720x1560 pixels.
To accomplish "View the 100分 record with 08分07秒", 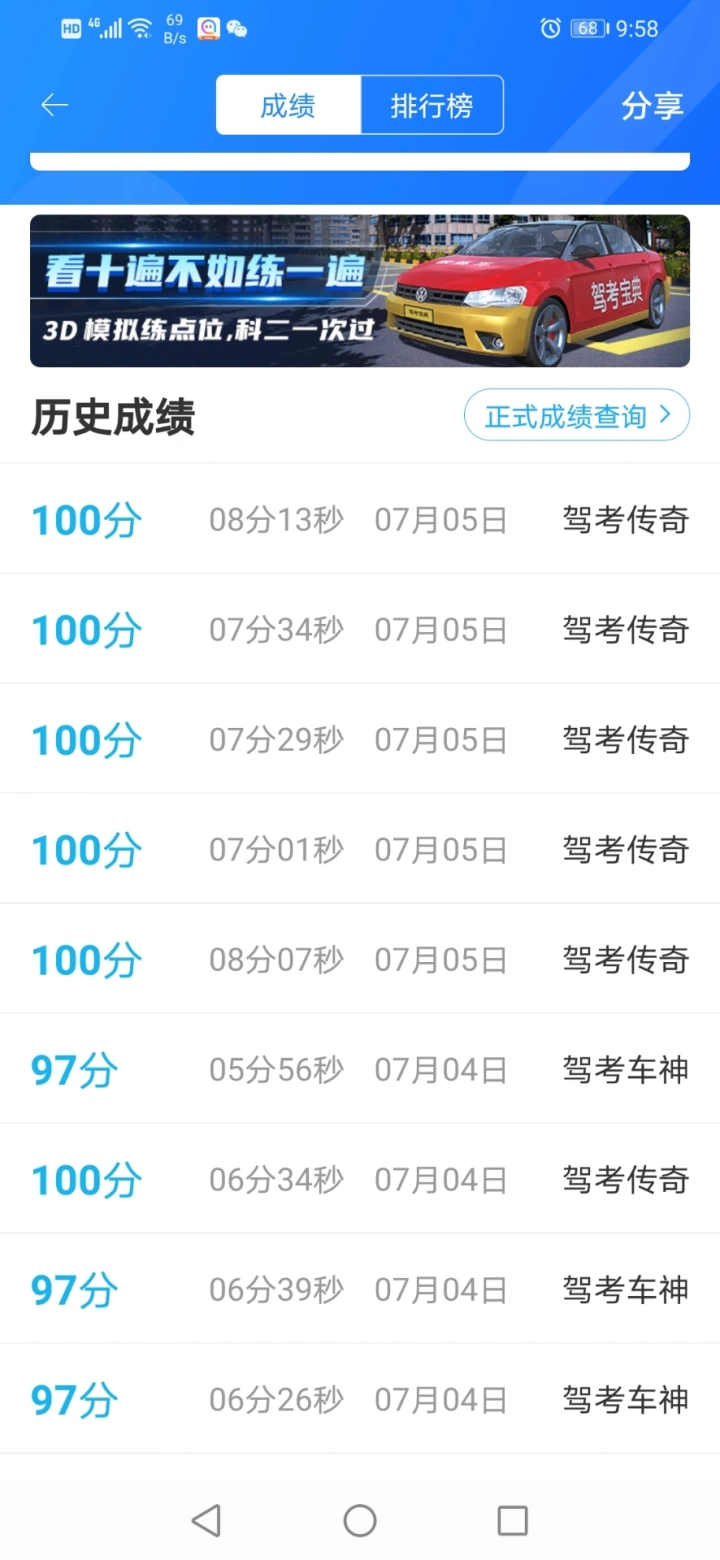I will [360, 959].
